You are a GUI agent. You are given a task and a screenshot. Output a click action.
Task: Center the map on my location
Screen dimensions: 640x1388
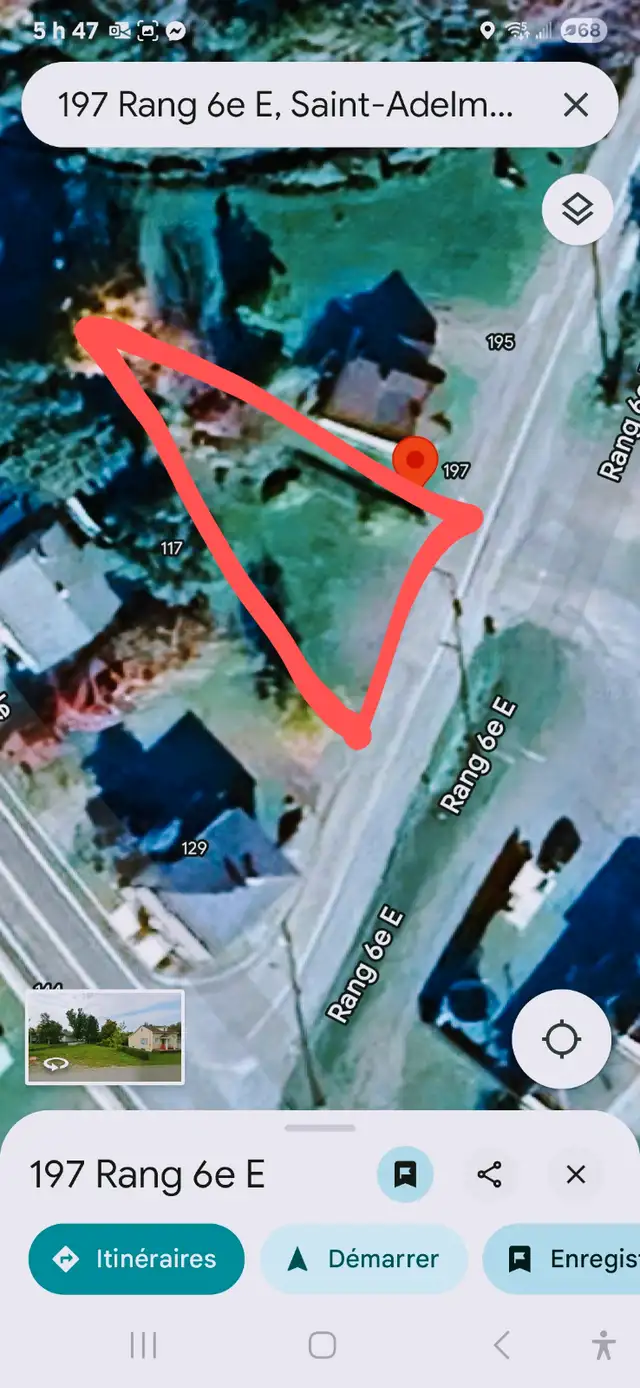click(561, 1040)
